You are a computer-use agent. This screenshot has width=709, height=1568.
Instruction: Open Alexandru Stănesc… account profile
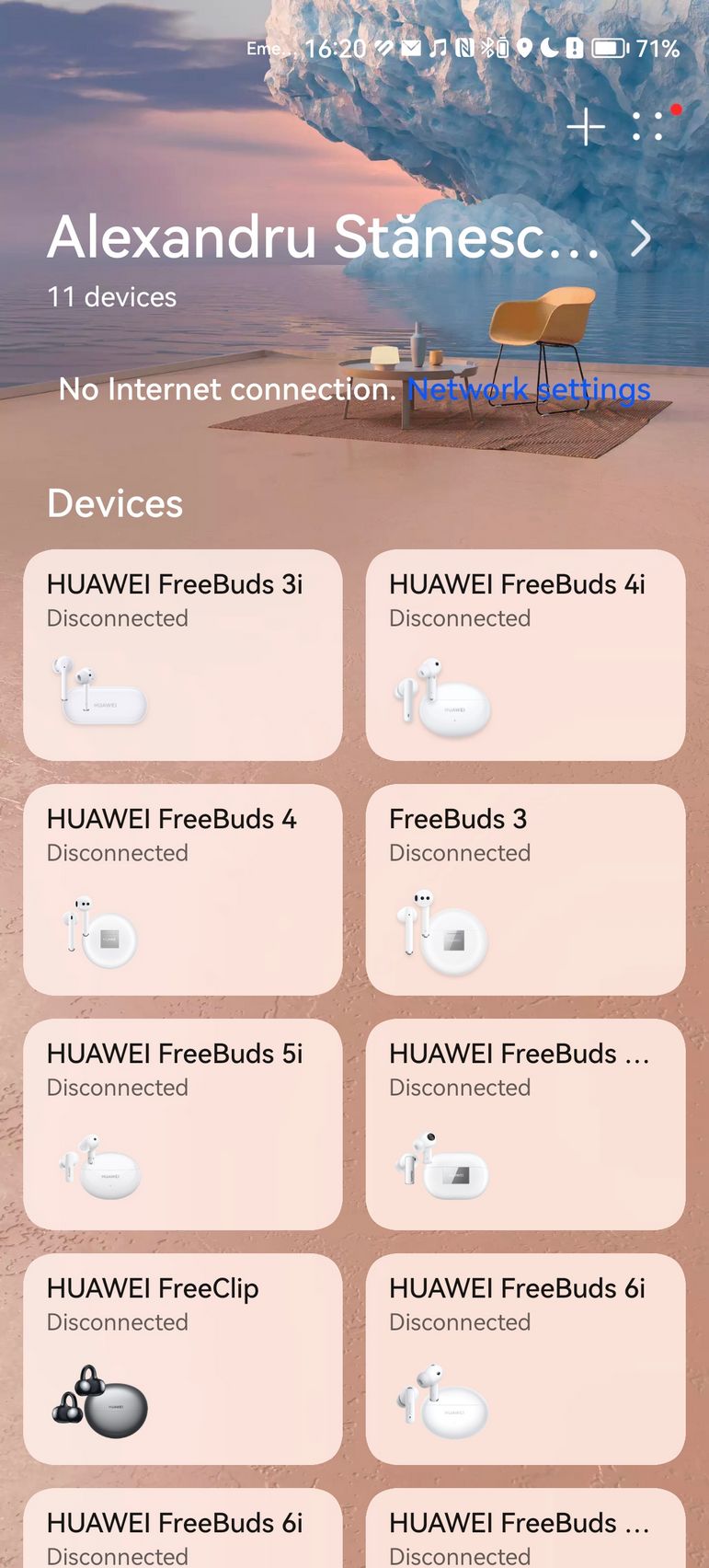tap(349, 237)
